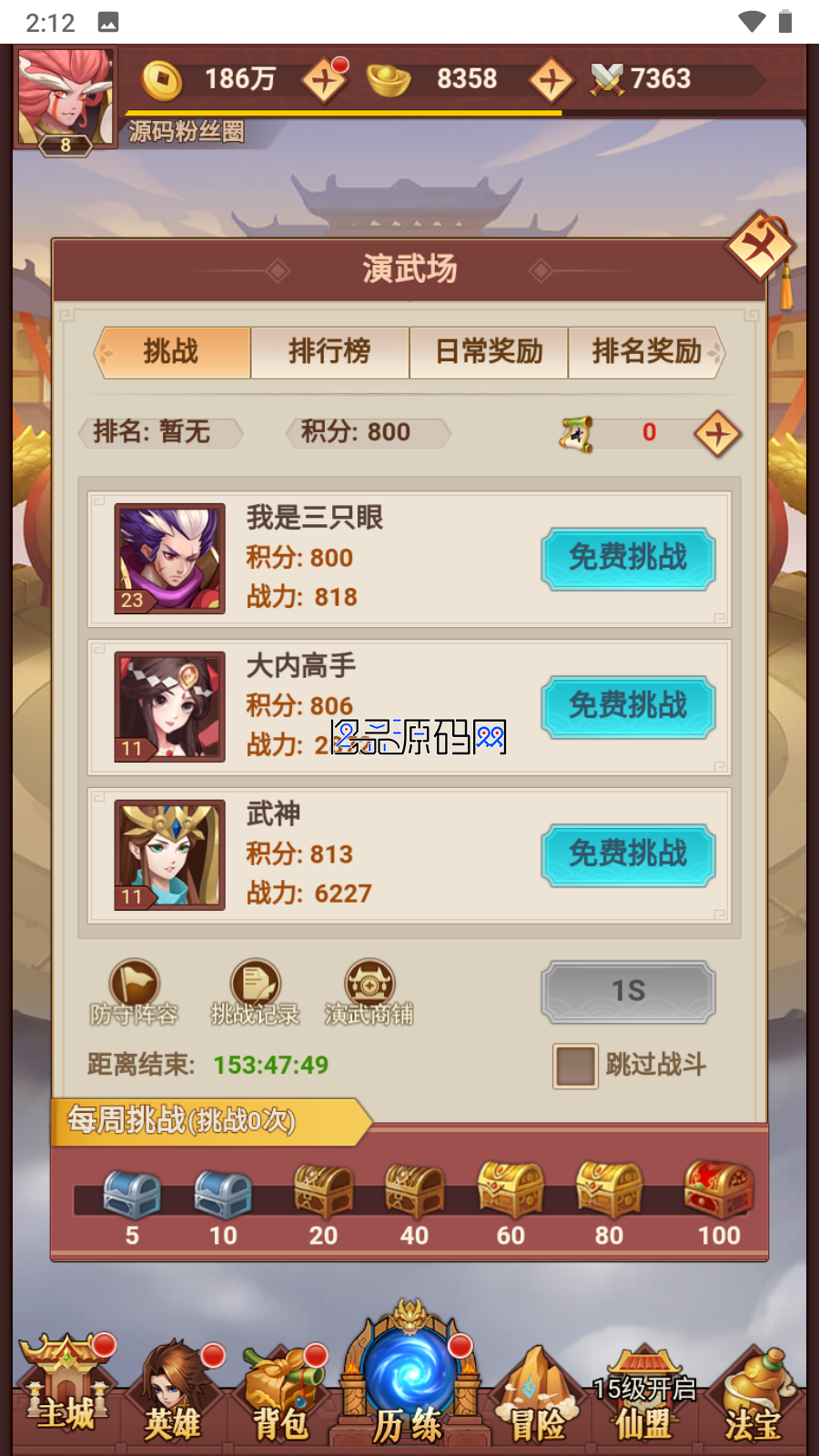Image resolution: width=819 pixels, height=1456 pixels.
Task: Select the 排名奖励 tab
Action: (x=646, y=351)
